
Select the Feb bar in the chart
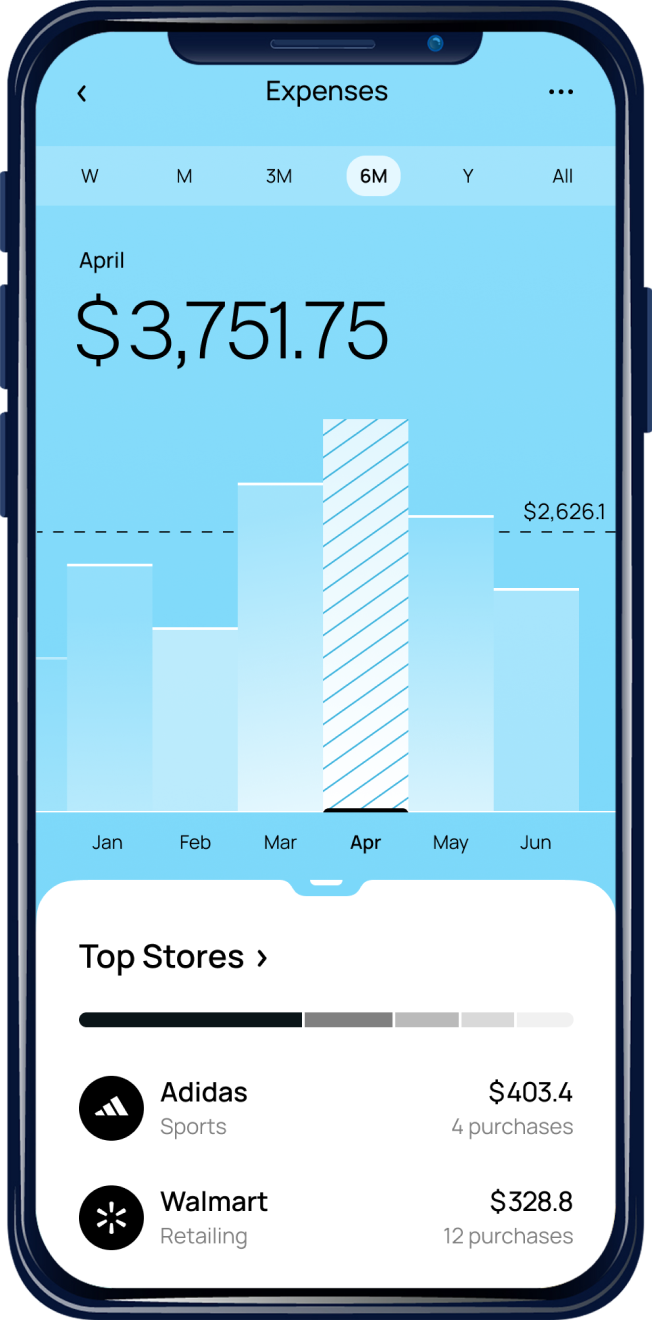195,720
